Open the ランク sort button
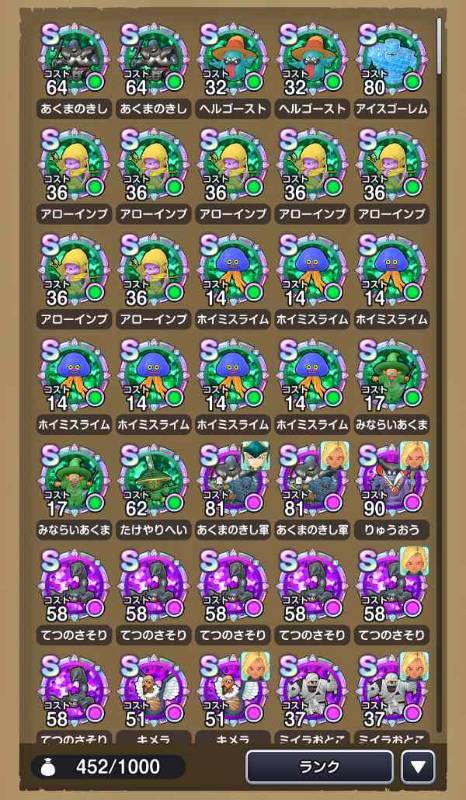 coord(320,766)
